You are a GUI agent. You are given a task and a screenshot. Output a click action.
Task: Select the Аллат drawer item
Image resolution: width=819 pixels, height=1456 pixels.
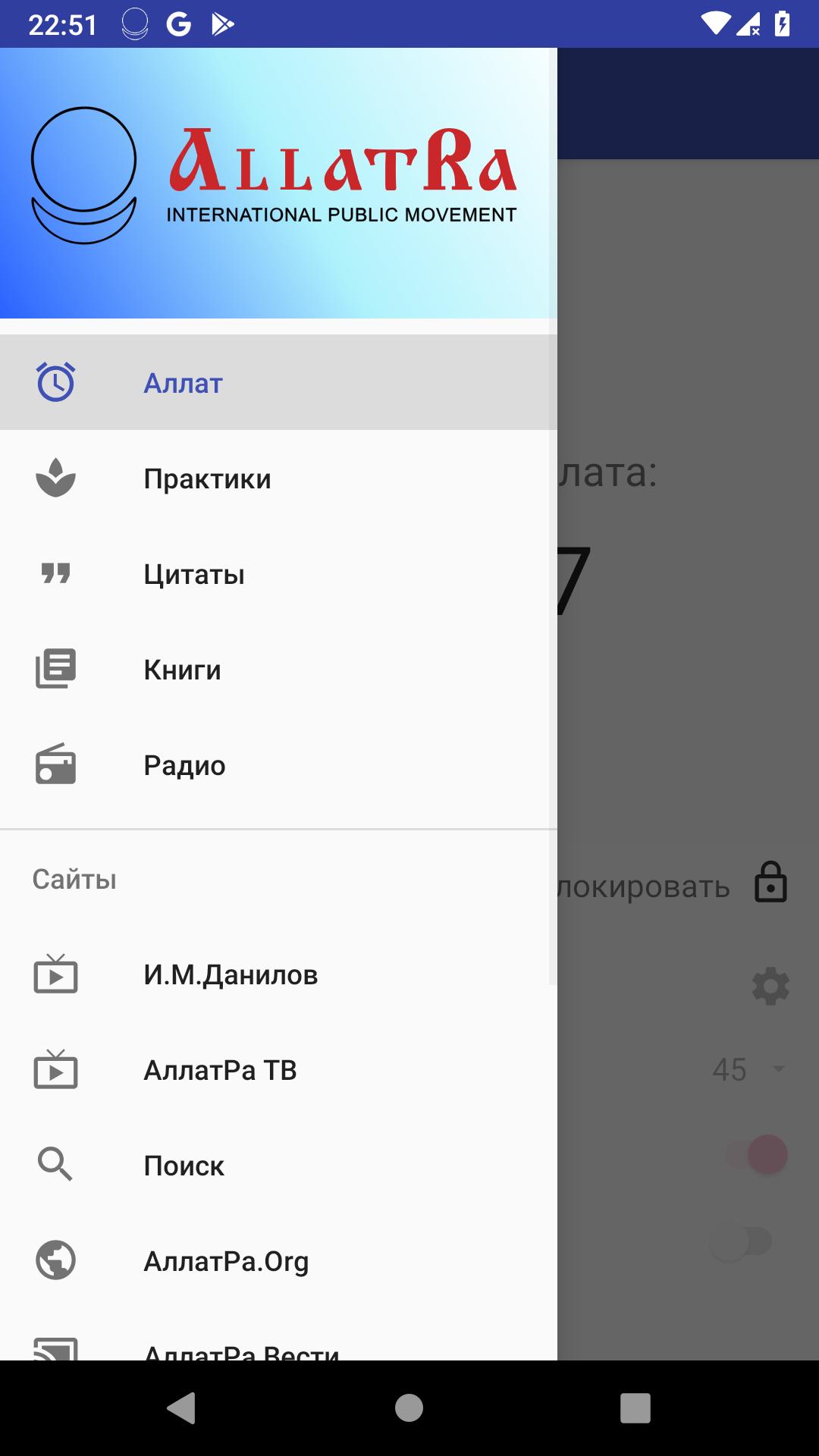(x=278, y=383)
